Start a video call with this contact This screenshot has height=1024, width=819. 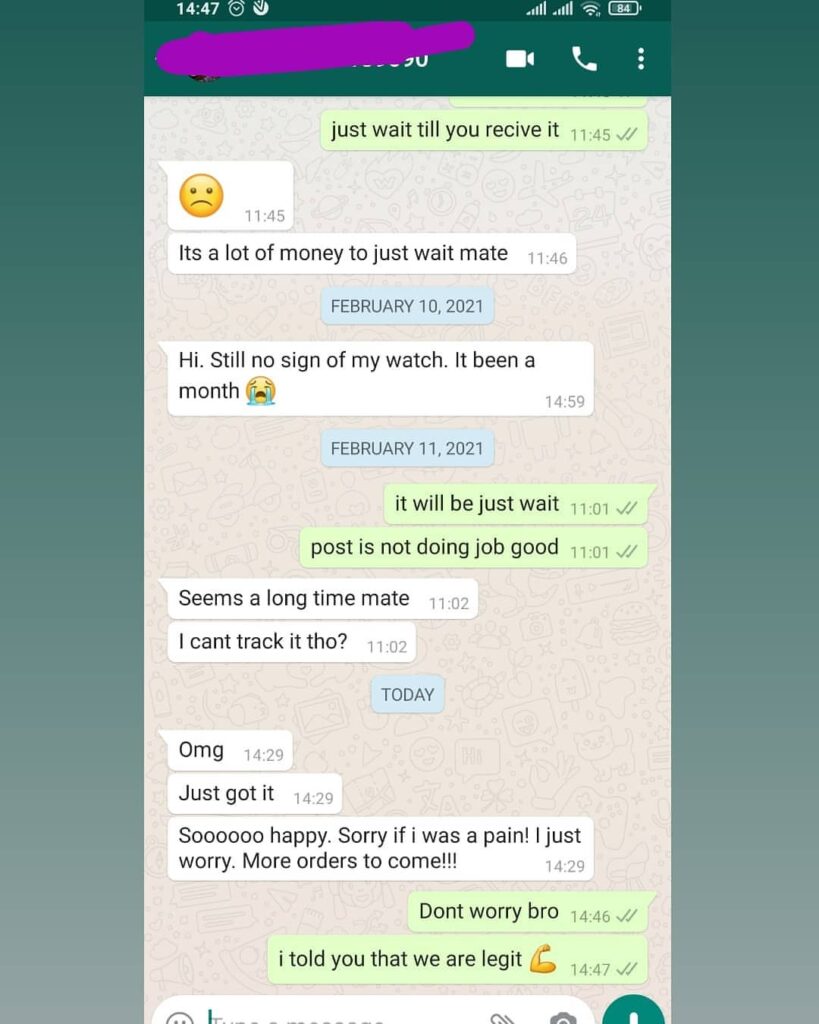coord(520,59)
